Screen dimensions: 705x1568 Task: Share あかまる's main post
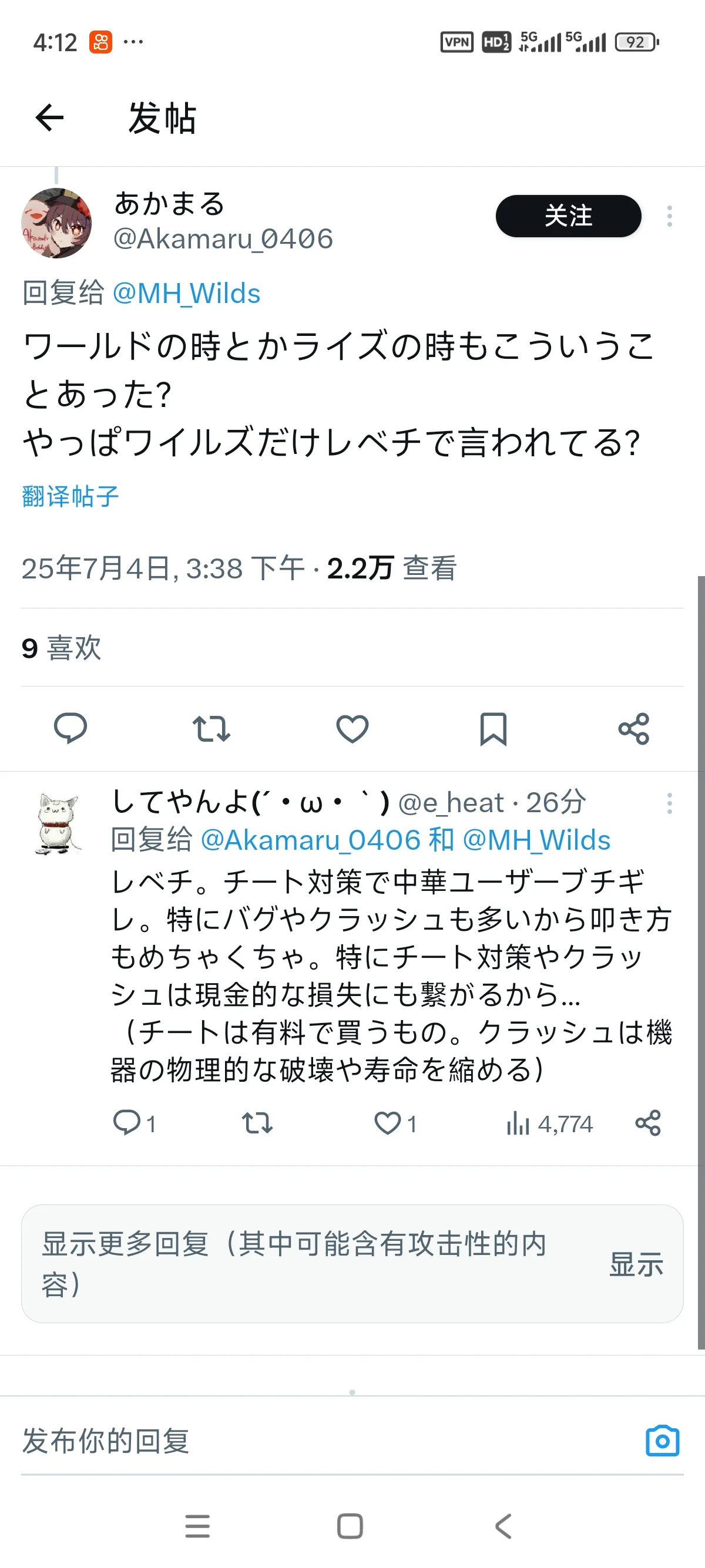click(634, 728)
